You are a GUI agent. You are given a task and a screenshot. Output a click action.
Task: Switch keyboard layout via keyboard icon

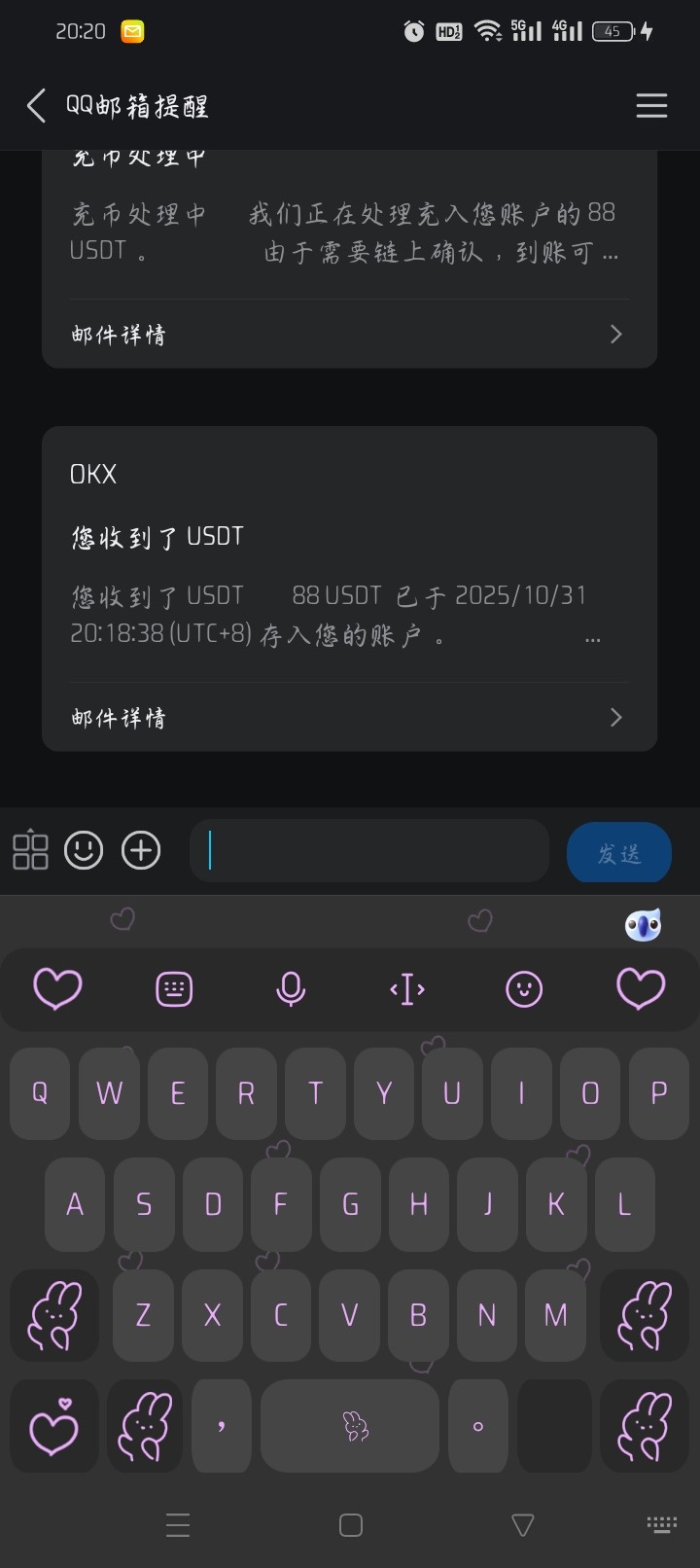tap(174, 989)
